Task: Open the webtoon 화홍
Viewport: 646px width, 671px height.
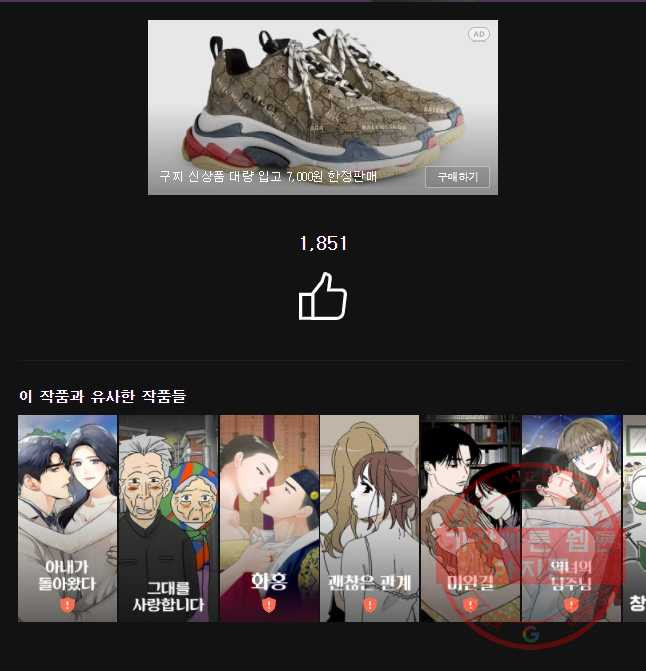Action: tap(269, 518)
